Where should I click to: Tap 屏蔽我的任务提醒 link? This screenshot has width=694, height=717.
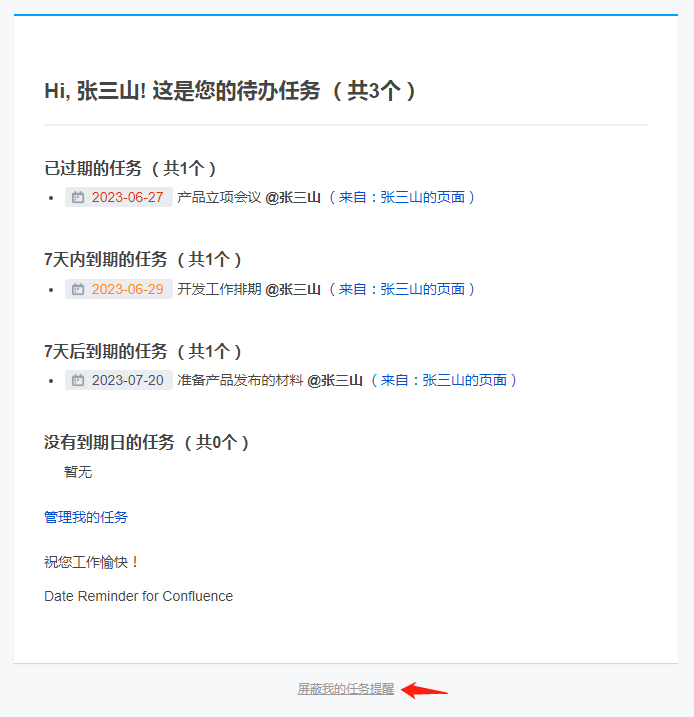coord(346,689)
